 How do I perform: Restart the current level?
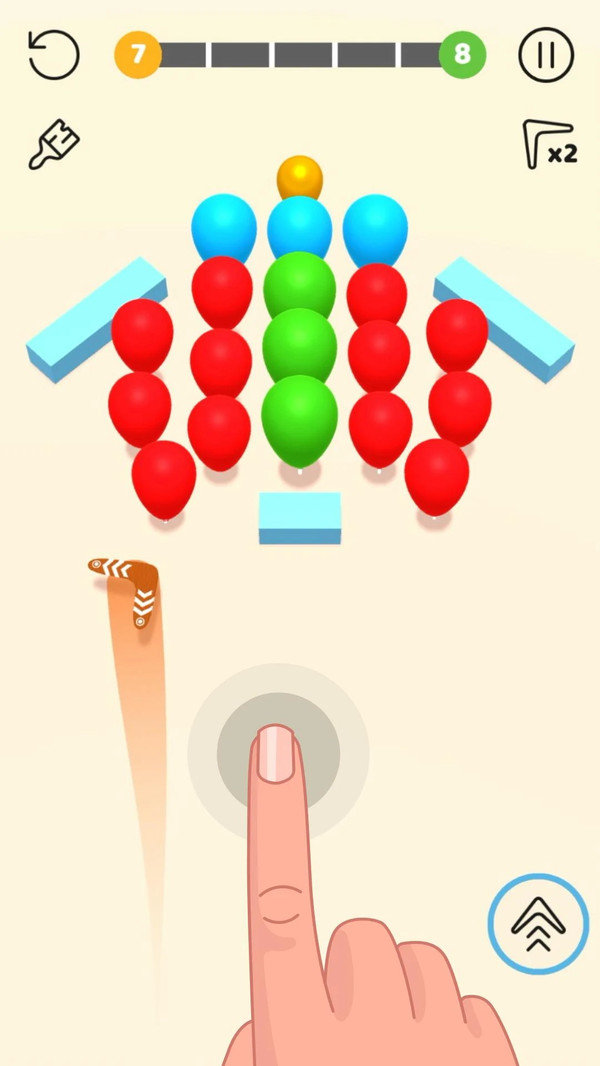coord(53,55)
